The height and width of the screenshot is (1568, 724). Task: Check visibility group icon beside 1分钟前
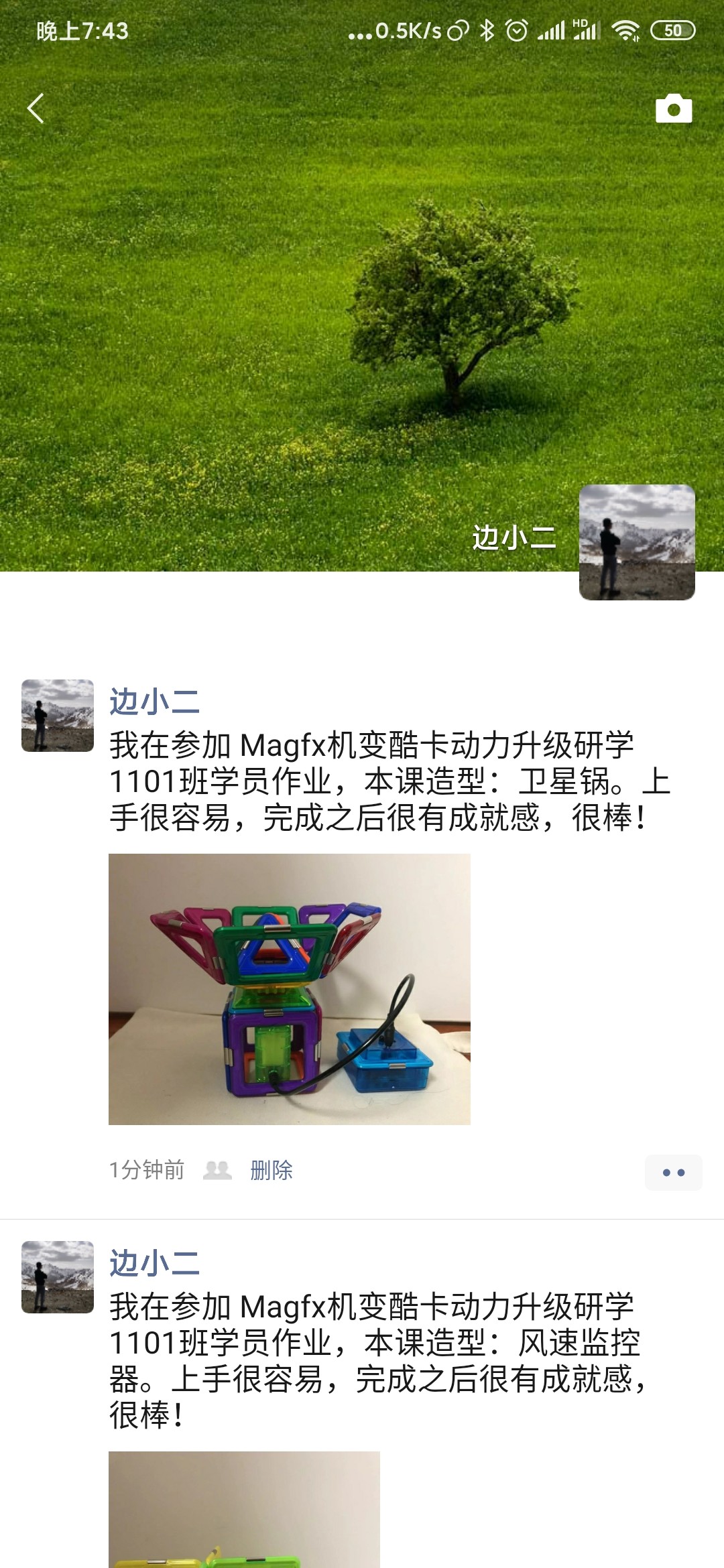click(217, 1170)
